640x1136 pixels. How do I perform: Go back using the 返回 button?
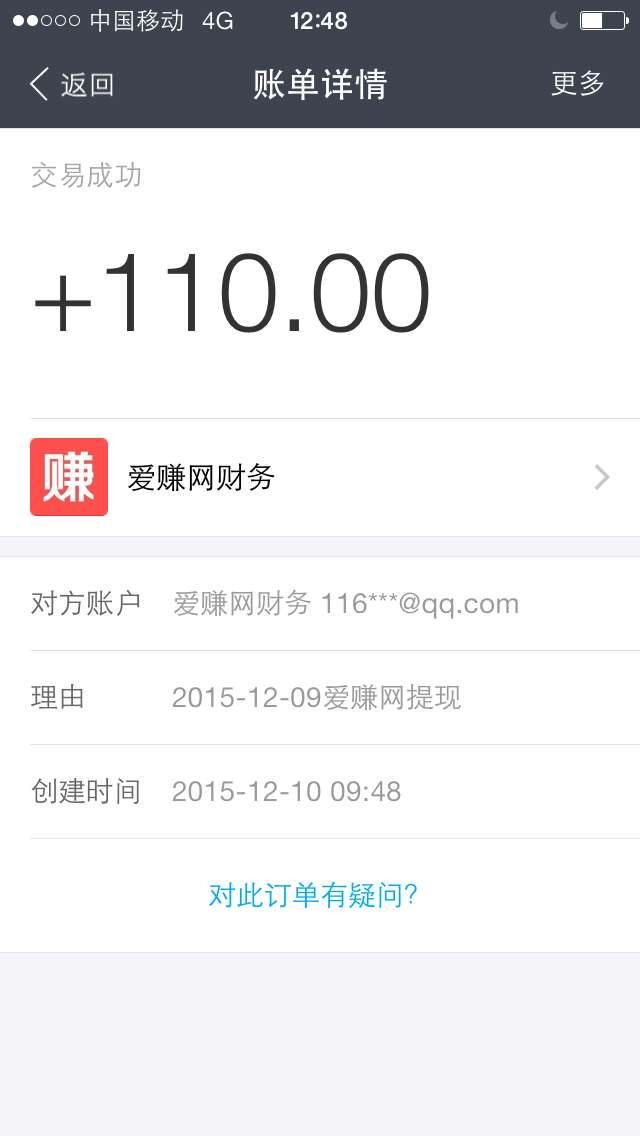pos(71,85)
